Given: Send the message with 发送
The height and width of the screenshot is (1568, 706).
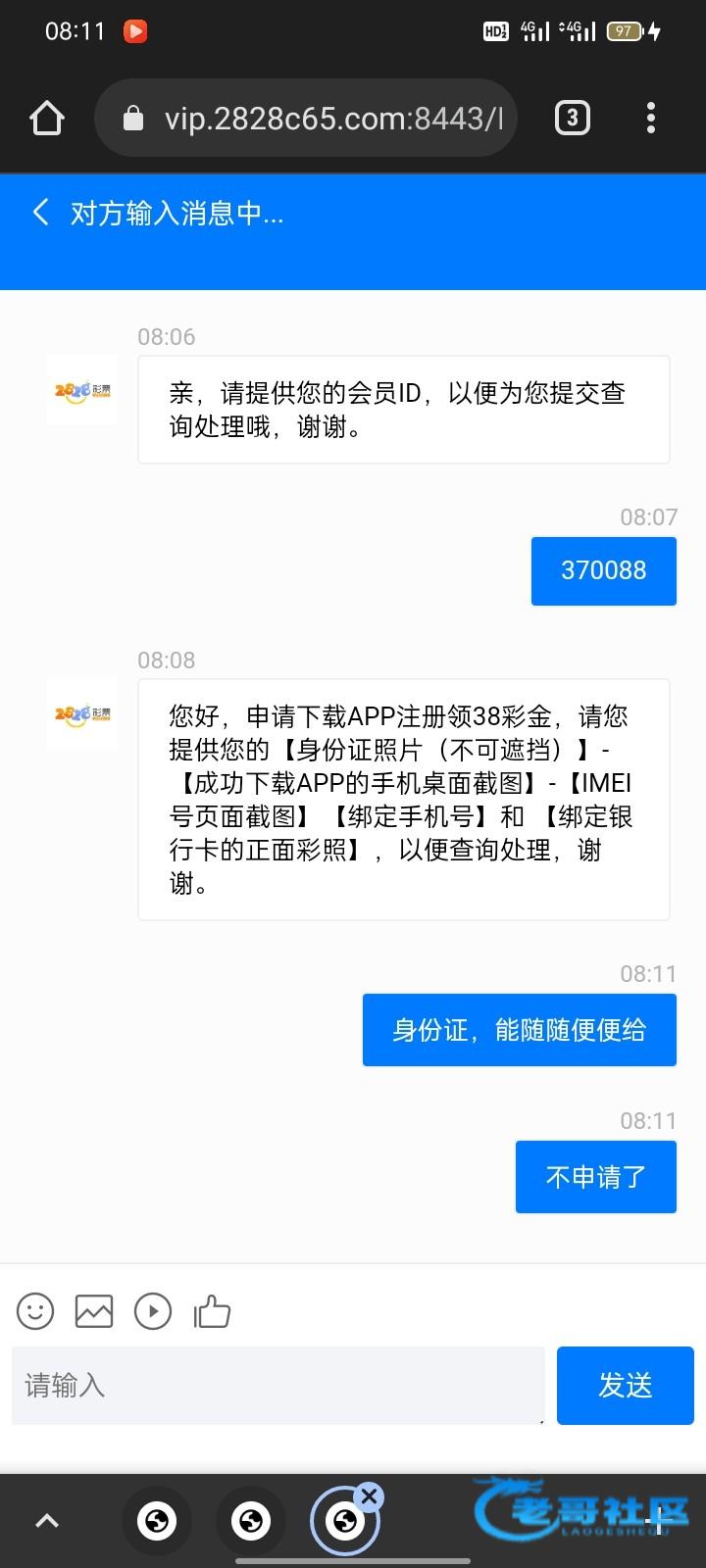Looking at the screenshot, I should [x=625, y=1385].
